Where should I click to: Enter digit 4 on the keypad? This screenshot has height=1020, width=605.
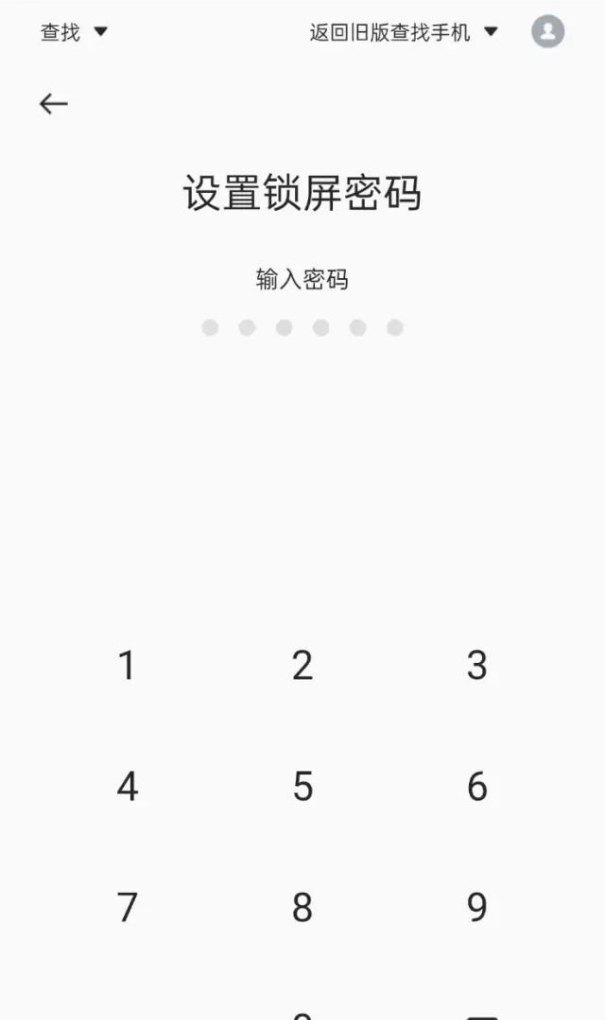coord(128,786)
